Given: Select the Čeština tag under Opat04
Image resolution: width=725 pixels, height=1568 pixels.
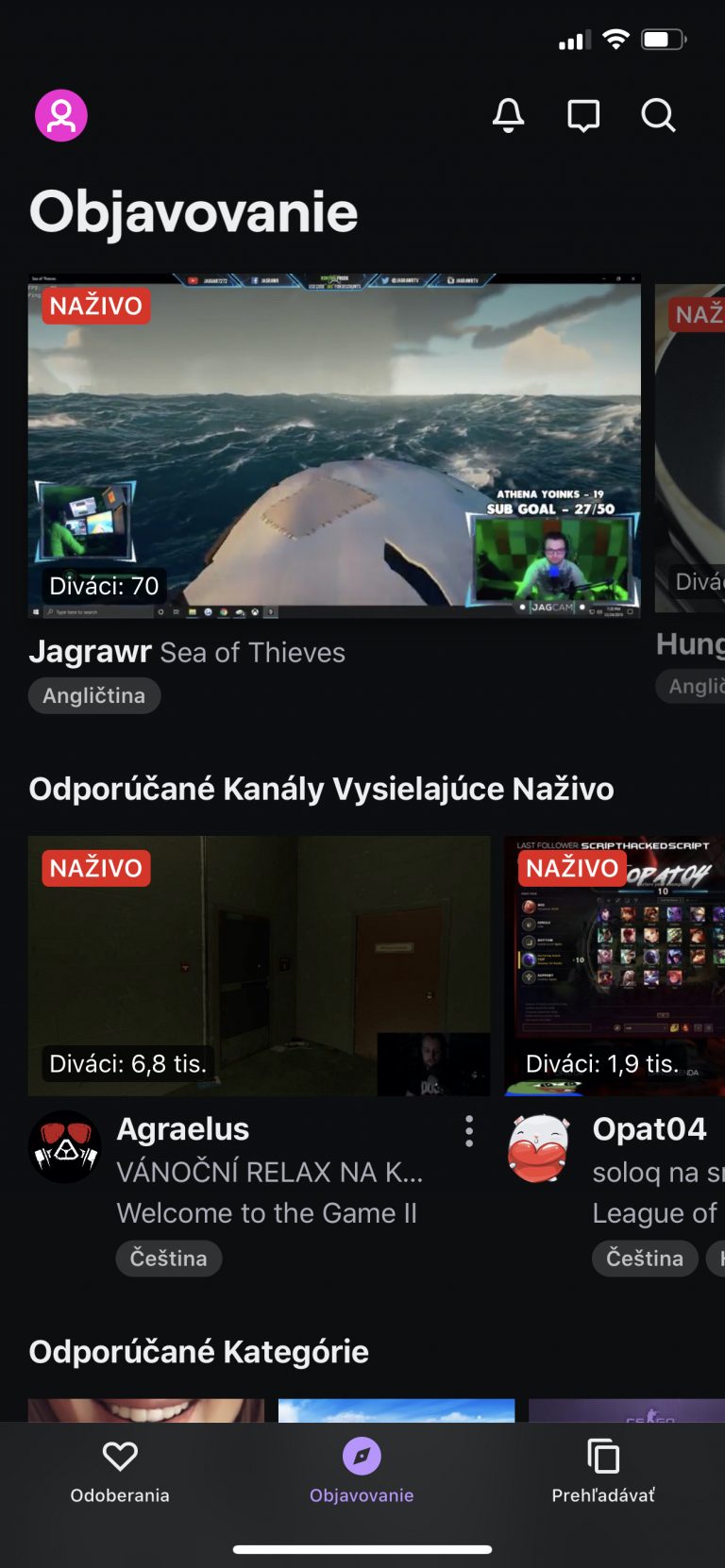Looking at the screenshot, I should 645,1258.
